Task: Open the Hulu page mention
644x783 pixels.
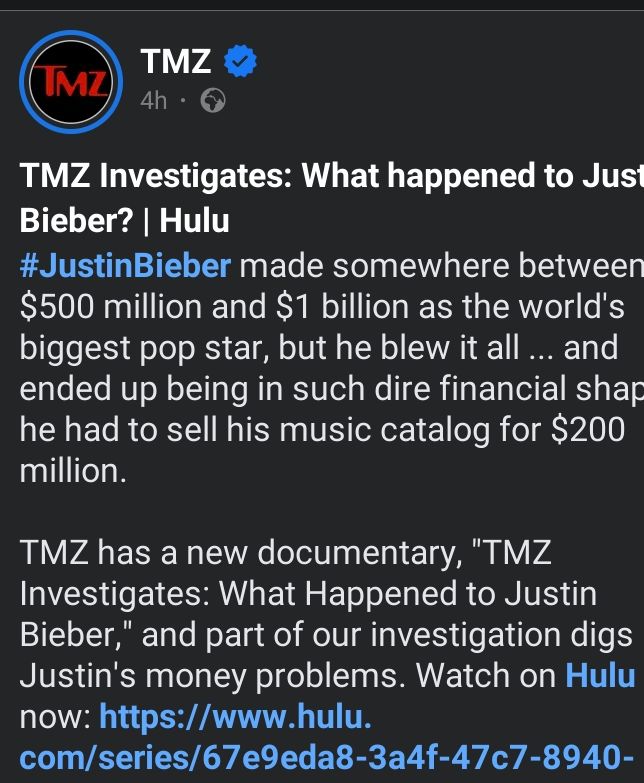Action: pyautogui.click(x=600, y=675)
